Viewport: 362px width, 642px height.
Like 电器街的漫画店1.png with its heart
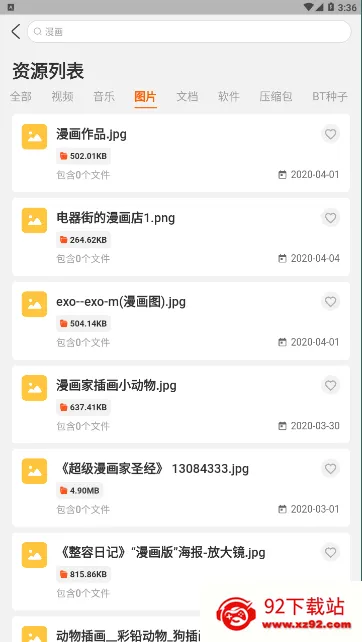click(x=330, y=218)
